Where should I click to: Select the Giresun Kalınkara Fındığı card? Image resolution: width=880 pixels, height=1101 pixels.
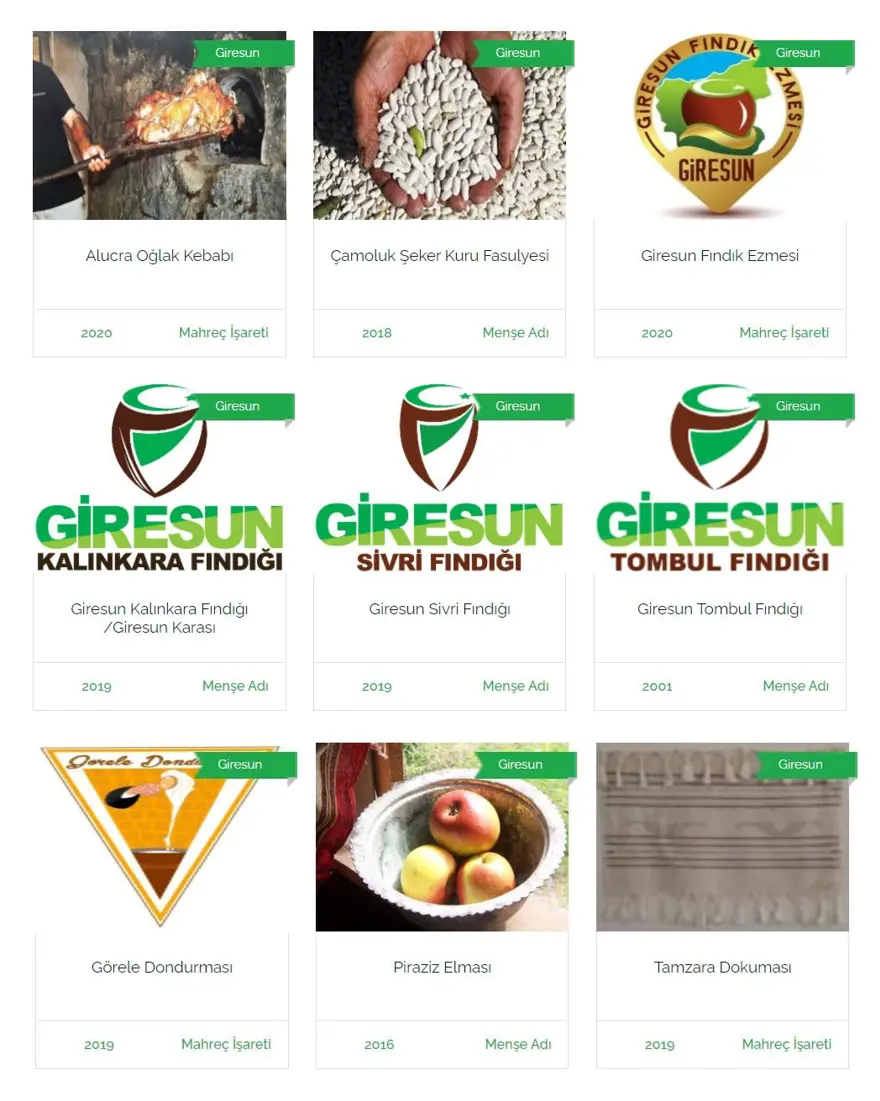point(159,618)
